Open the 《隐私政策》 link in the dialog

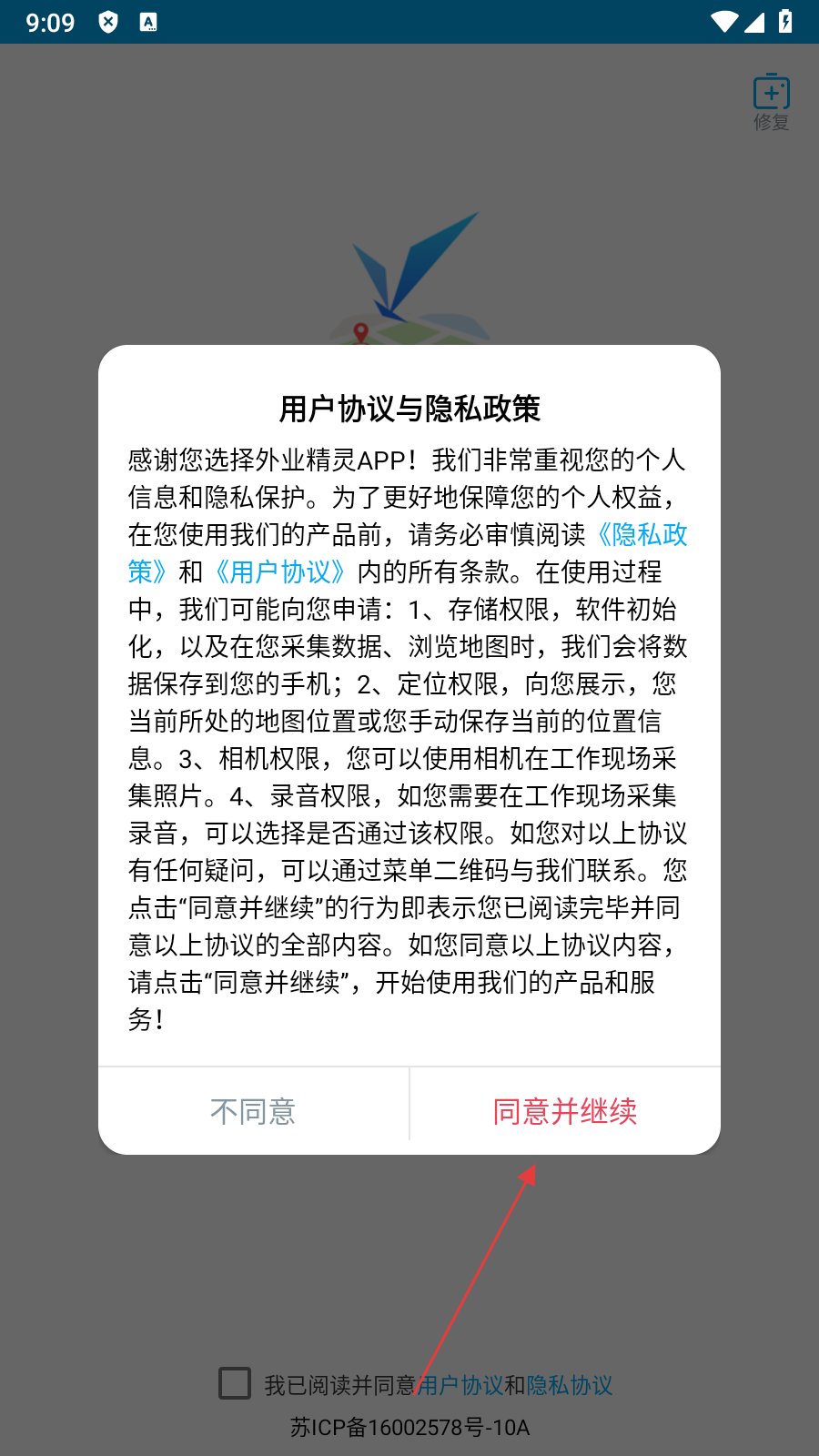coord(642,535)
